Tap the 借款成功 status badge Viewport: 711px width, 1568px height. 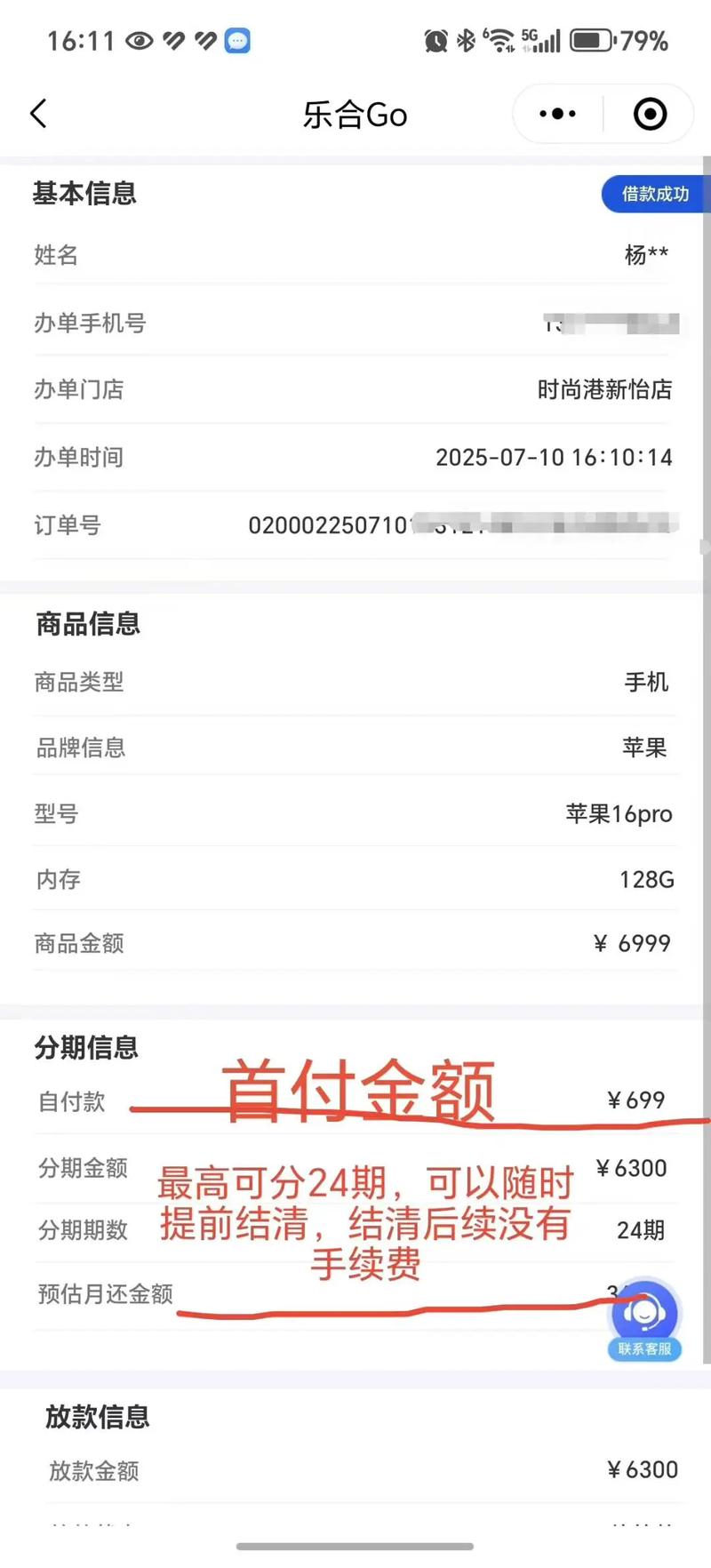[655, 194]
